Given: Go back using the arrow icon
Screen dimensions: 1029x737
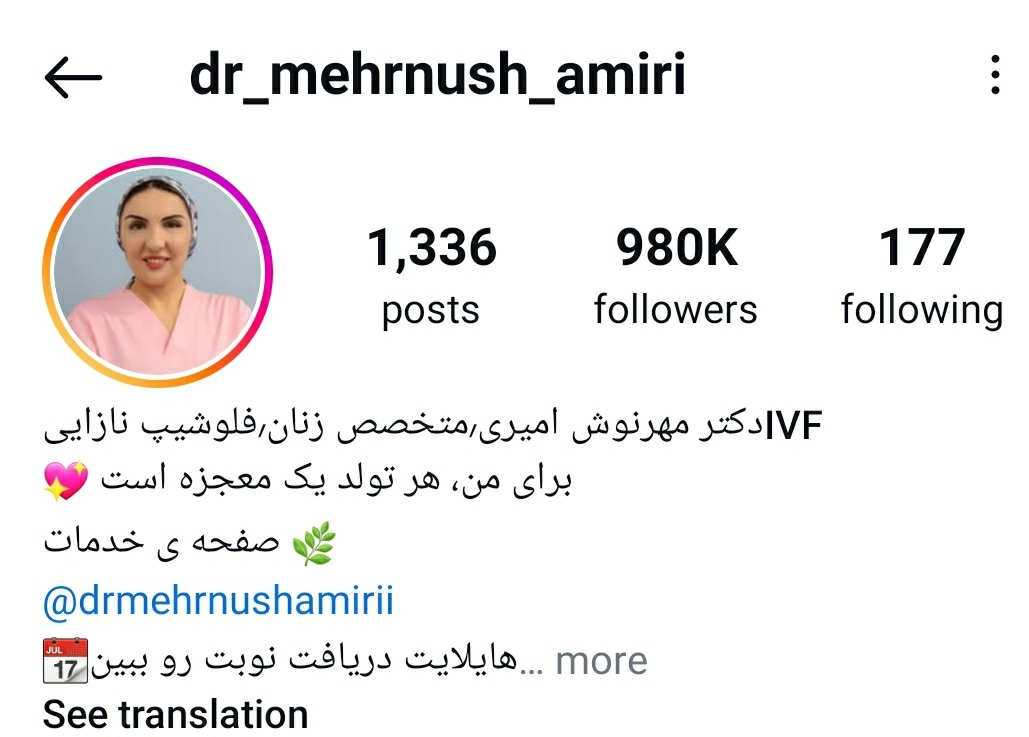Looking at the screenshot, I should pos(74,77).
